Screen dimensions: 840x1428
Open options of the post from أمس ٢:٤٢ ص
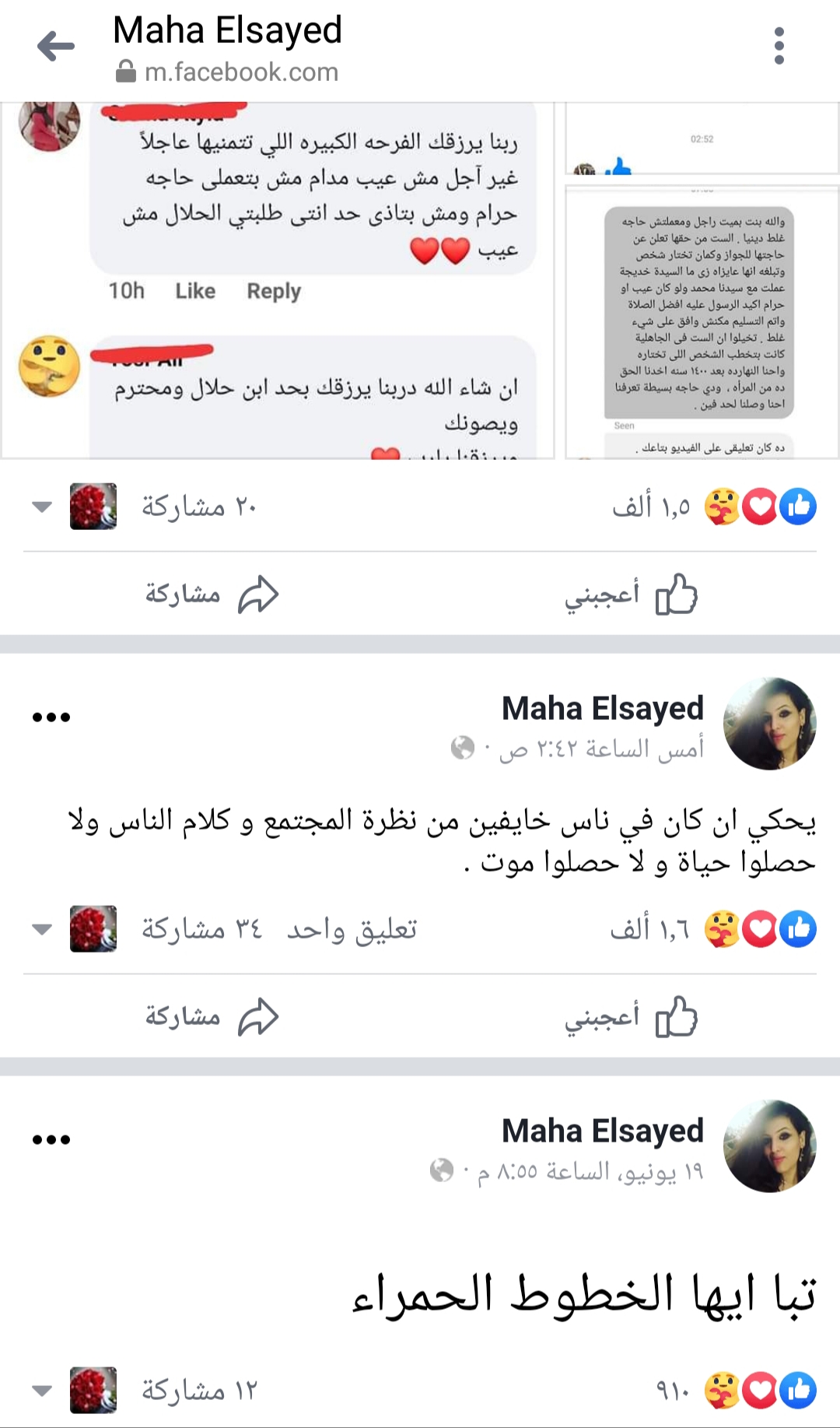[x=51, y=717]
